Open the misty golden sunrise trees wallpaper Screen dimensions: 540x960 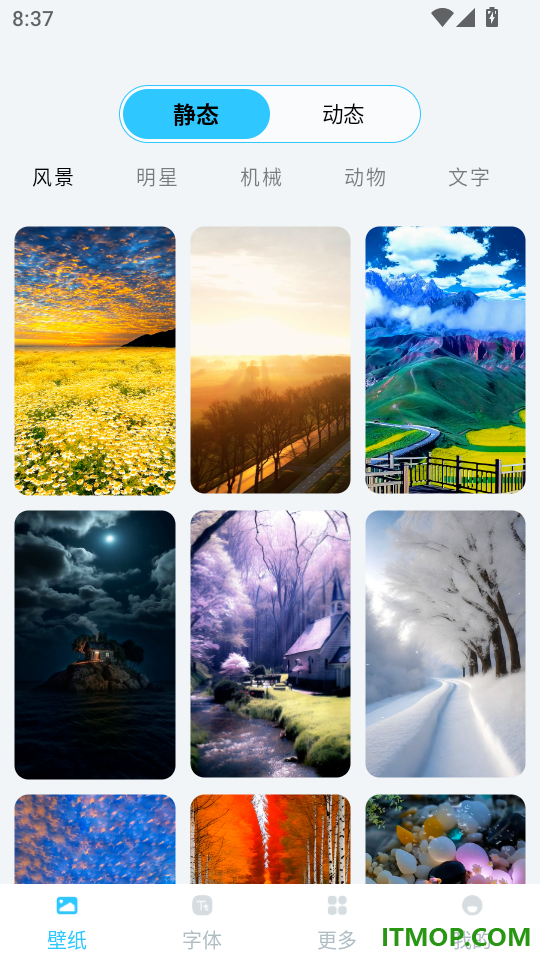(x=271, y=361)
